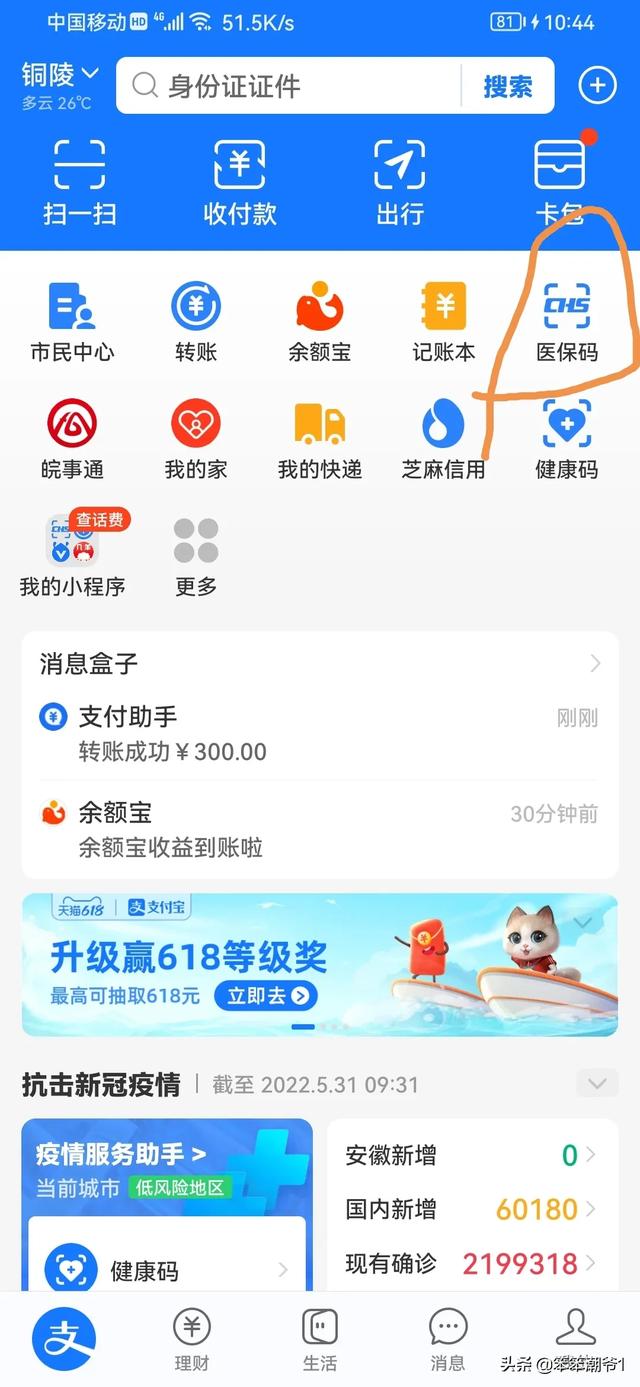Image resolution: width=640 pixels, height=1387 pixels.
Task: Open the city selector showing 铜陵
Action: 60,76
